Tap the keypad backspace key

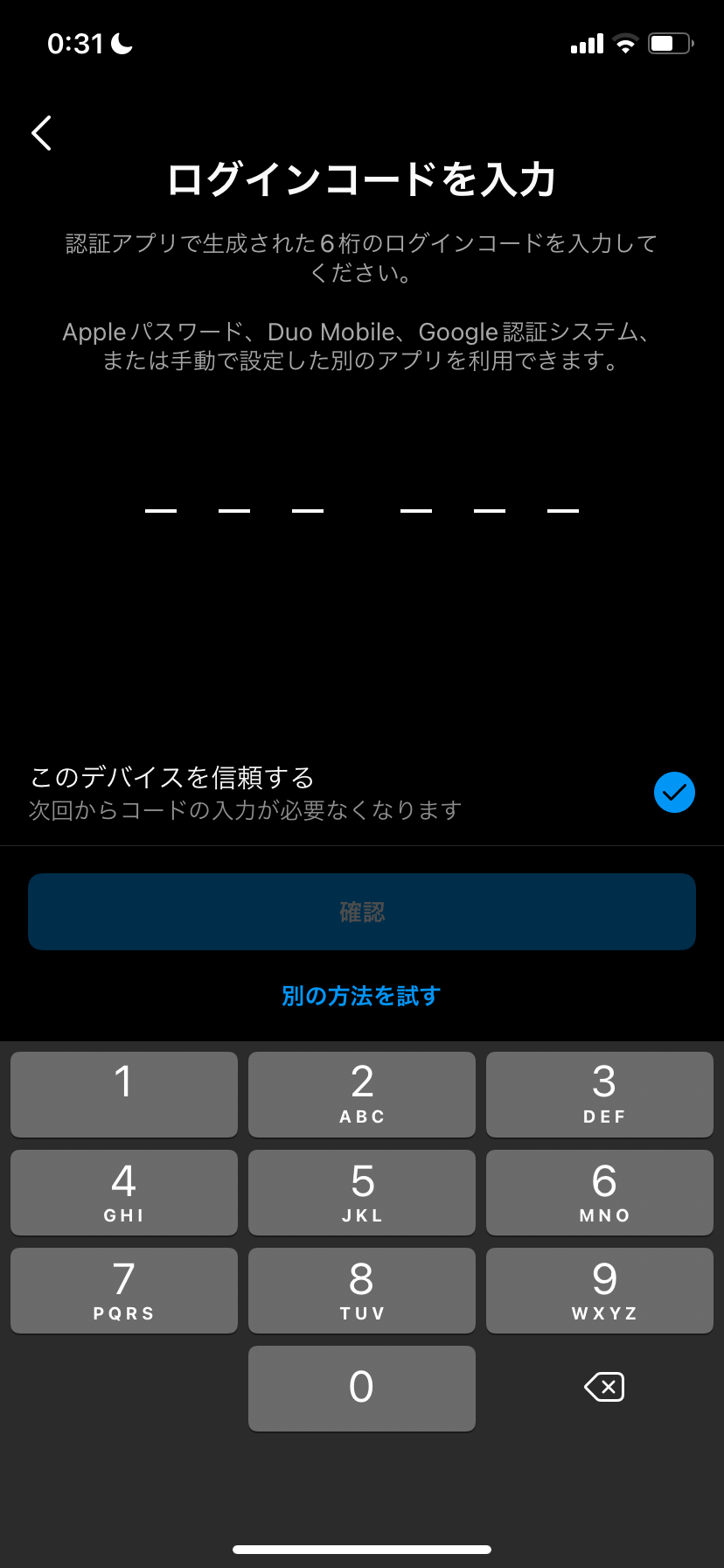click(603, 1387)
